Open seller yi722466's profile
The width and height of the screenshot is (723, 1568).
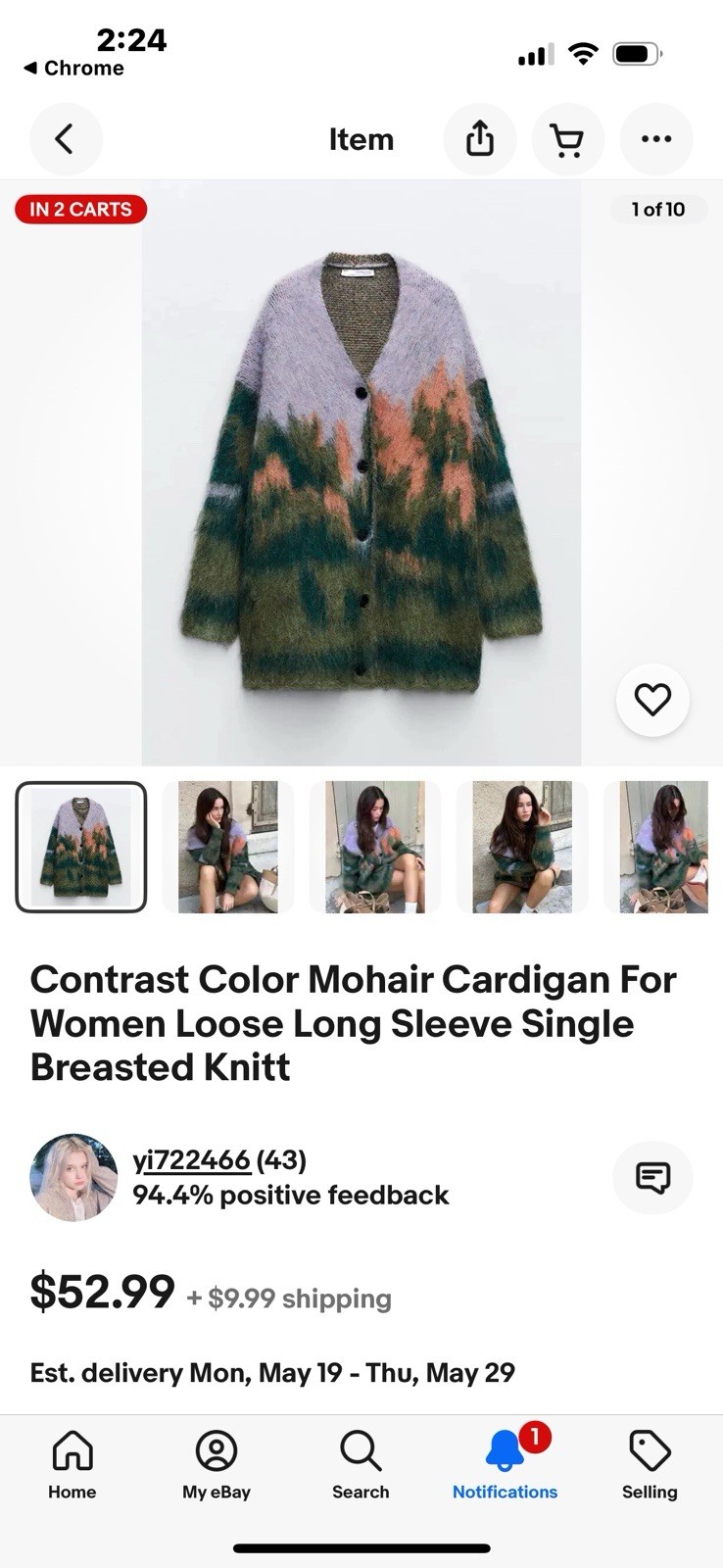click(x=192, y=1160)
